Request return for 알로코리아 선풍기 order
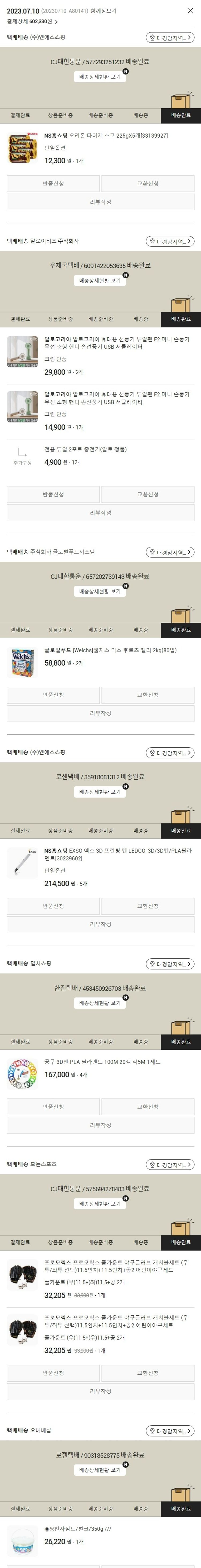The image size is (201, 1568). coord(53,494)
